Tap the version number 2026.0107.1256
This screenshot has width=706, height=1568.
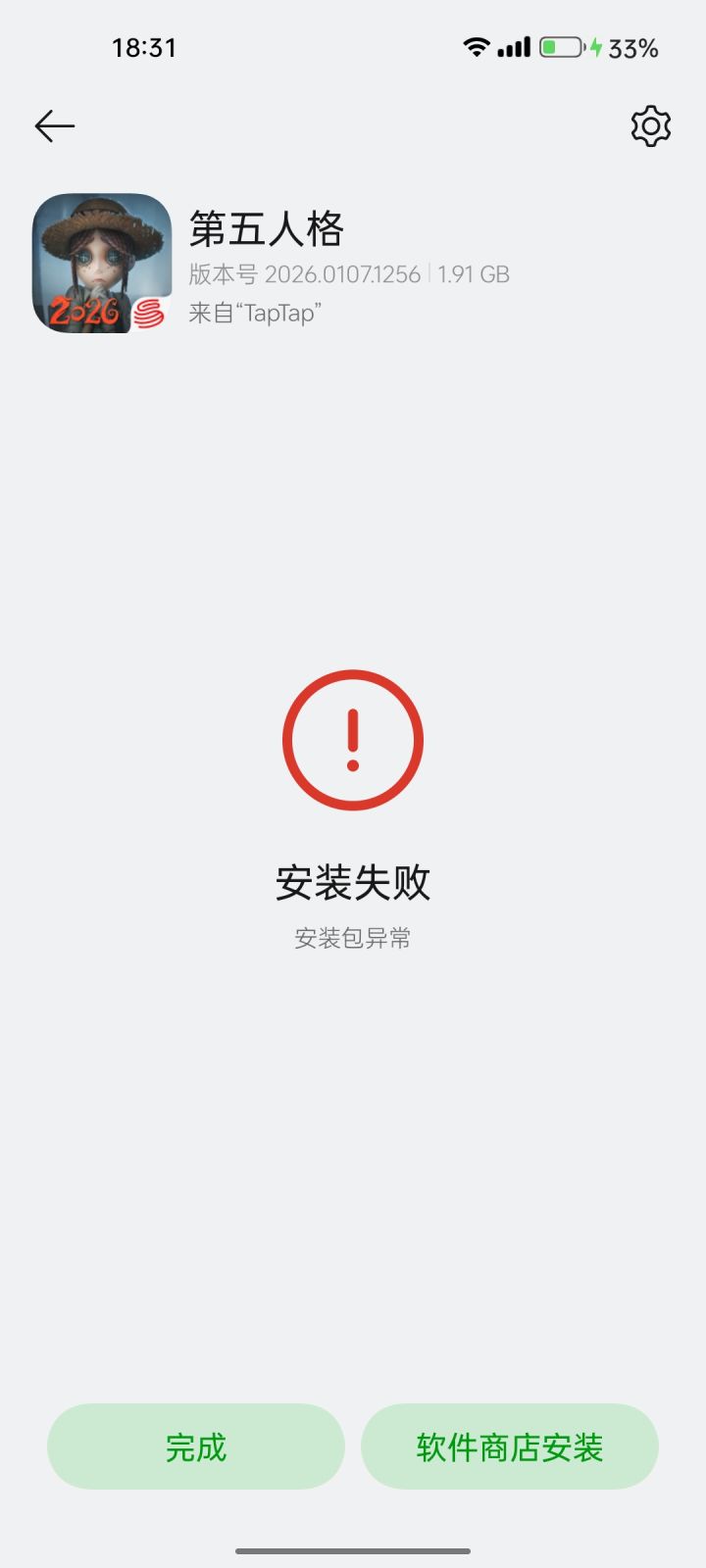pos(341,275)
